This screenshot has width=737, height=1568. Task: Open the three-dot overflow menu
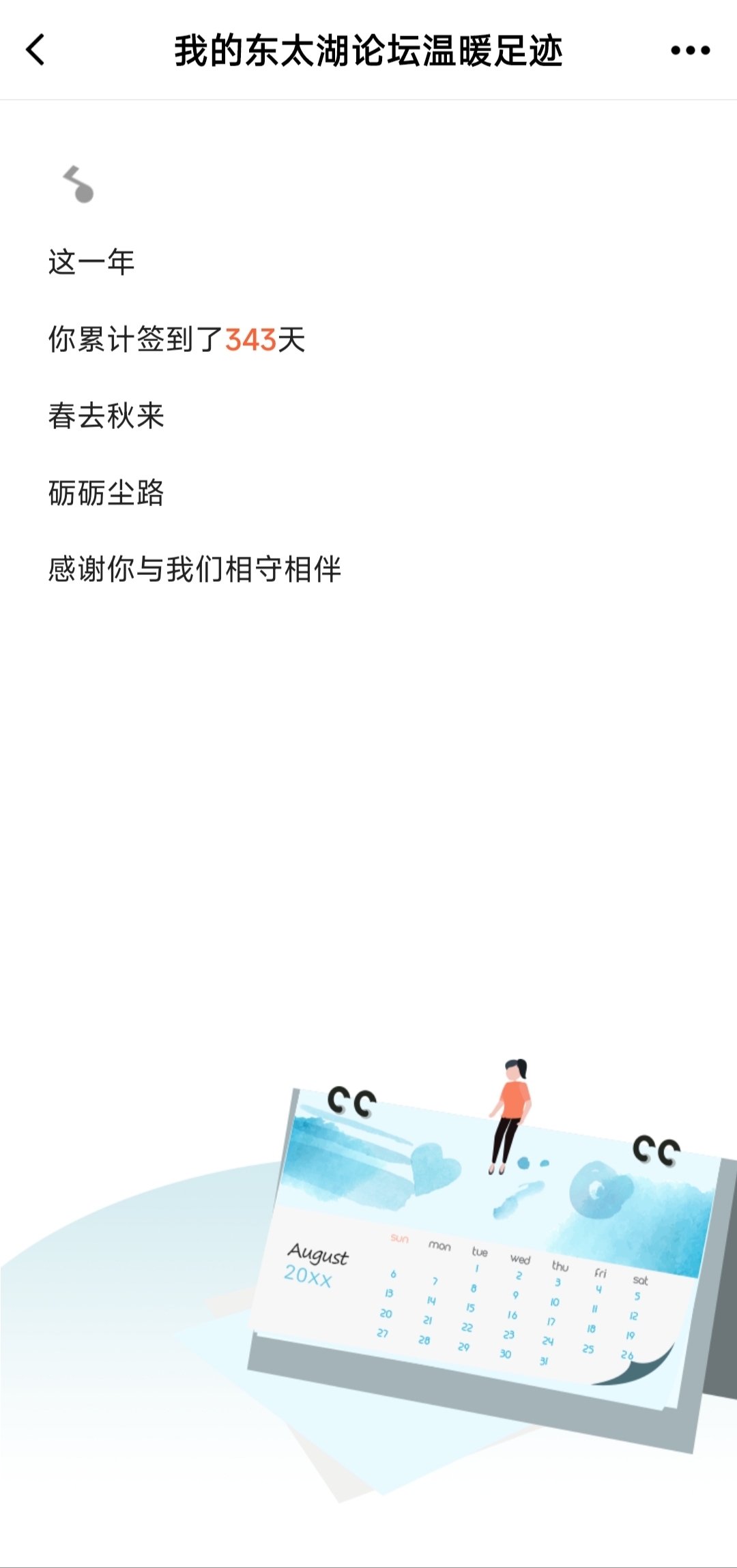[690, 50]
